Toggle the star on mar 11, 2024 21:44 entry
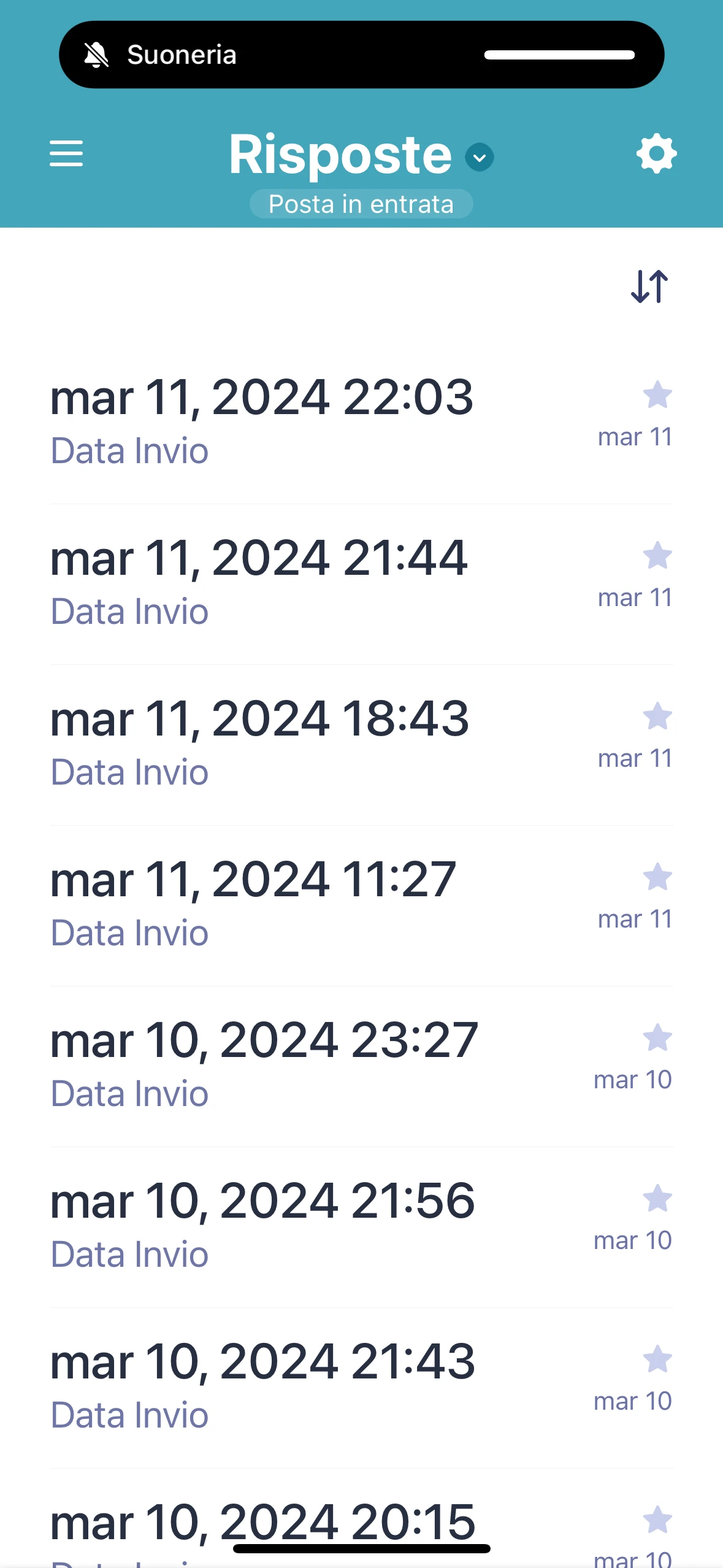Screen dimensions: 723x1568 click(x=657, y=556)
